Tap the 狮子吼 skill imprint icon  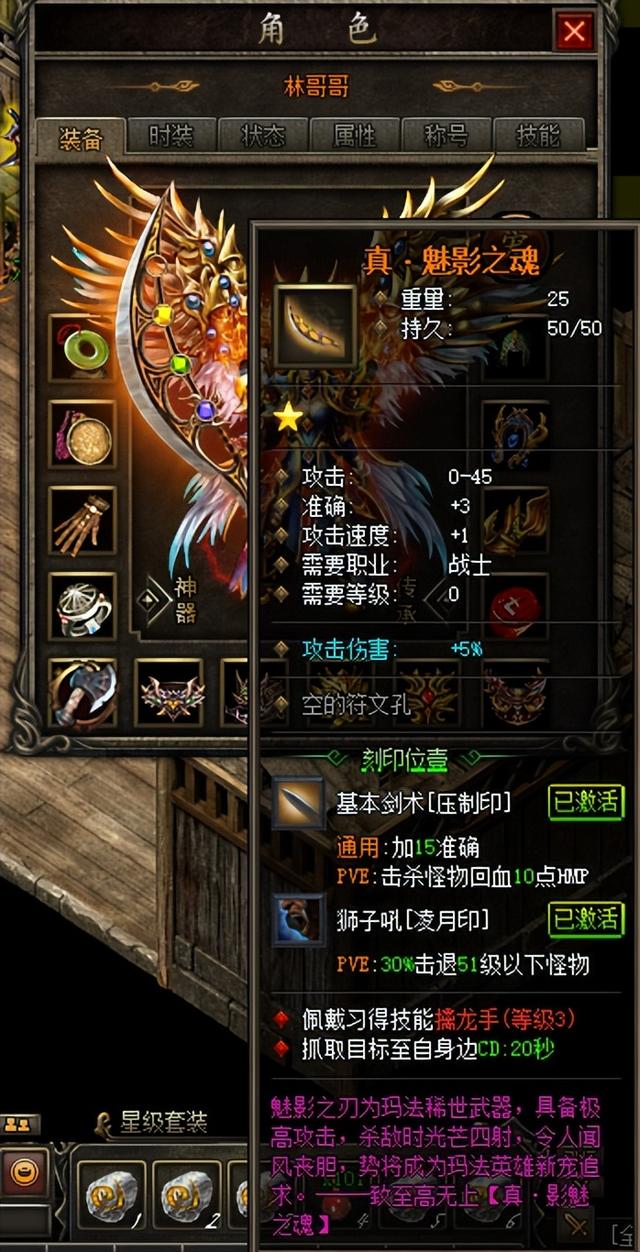pos(299,919)
